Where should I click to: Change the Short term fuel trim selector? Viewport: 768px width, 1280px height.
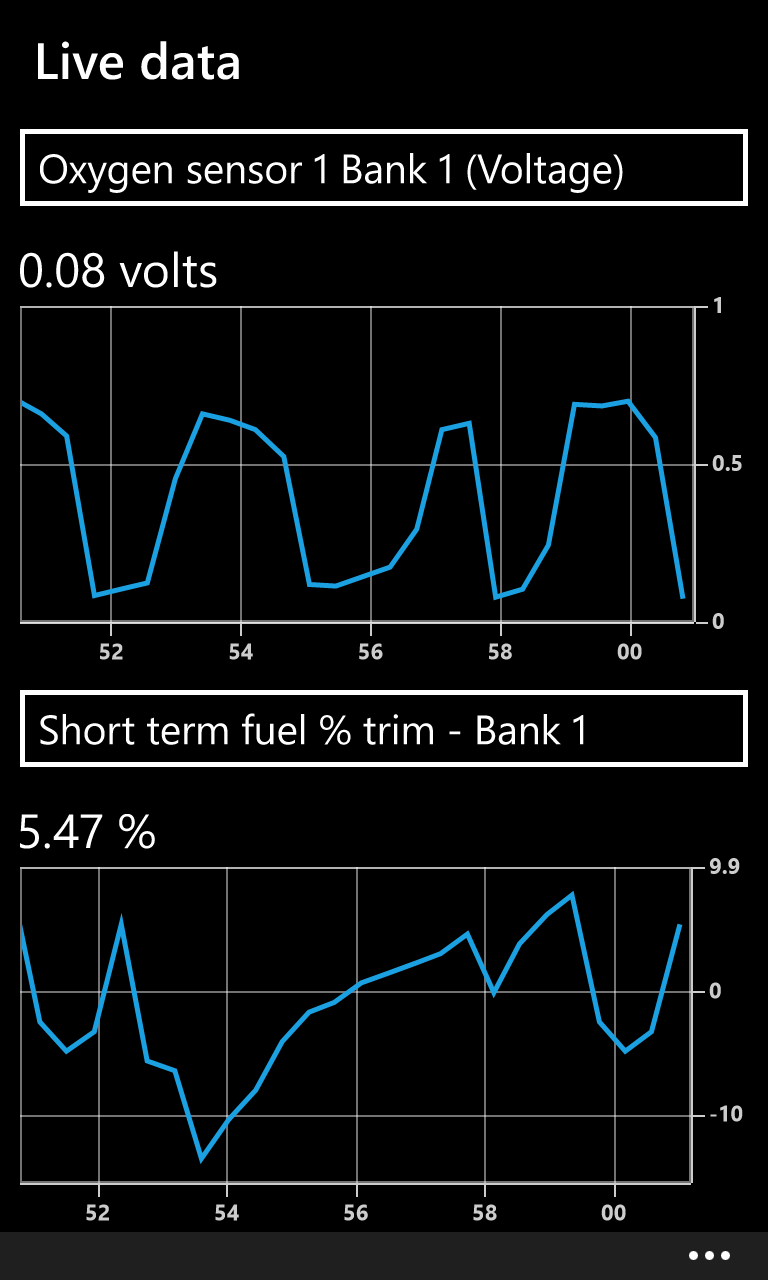coord(383,729)
